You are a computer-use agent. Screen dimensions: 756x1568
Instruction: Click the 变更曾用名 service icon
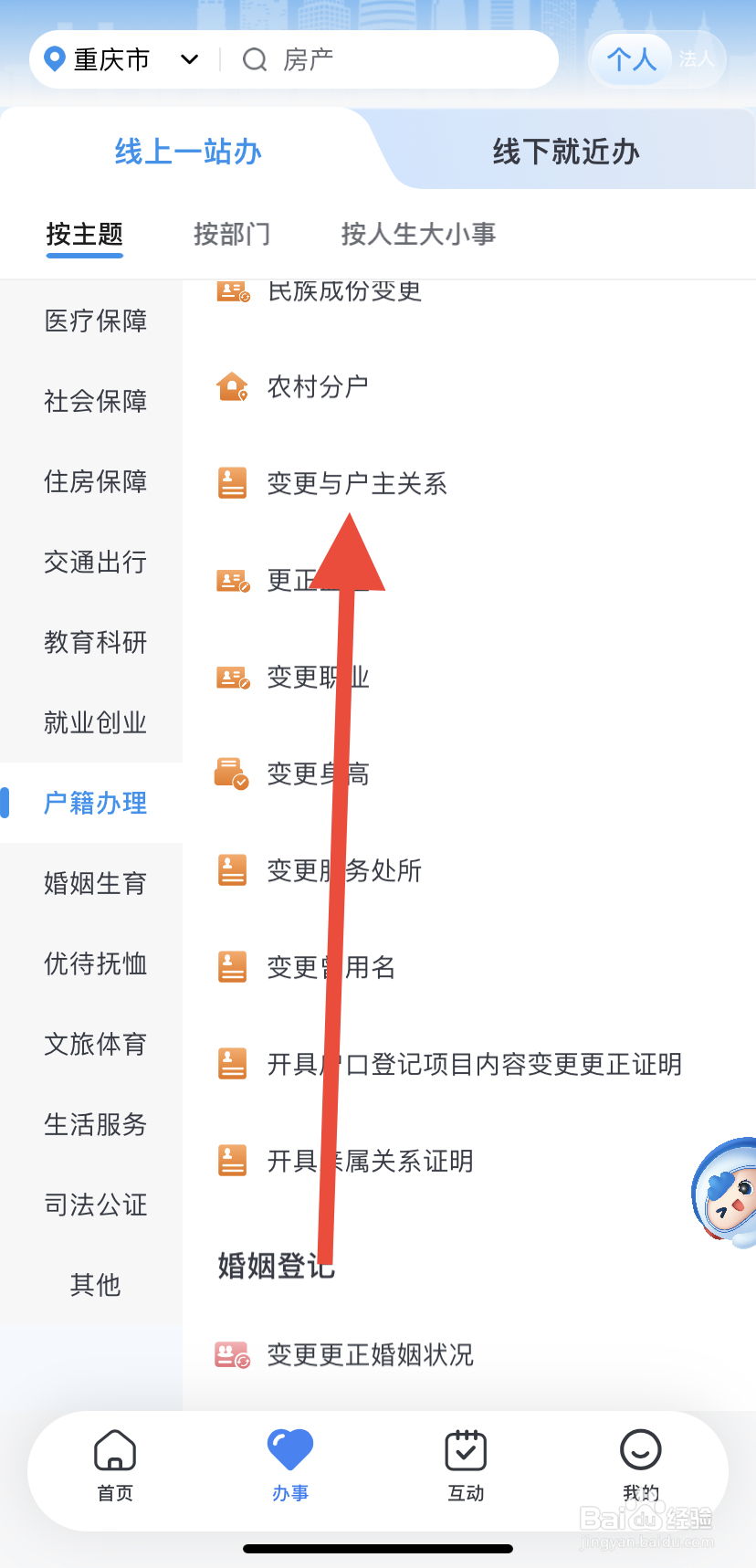tap(233, 967)
